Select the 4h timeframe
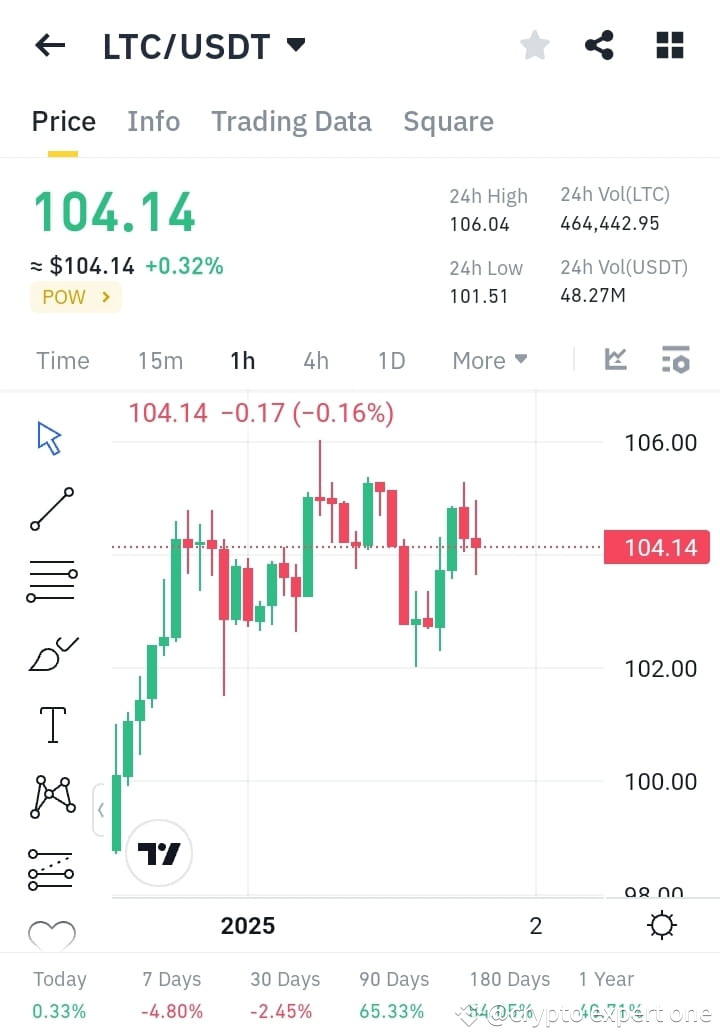 click(x=316, y=360)
